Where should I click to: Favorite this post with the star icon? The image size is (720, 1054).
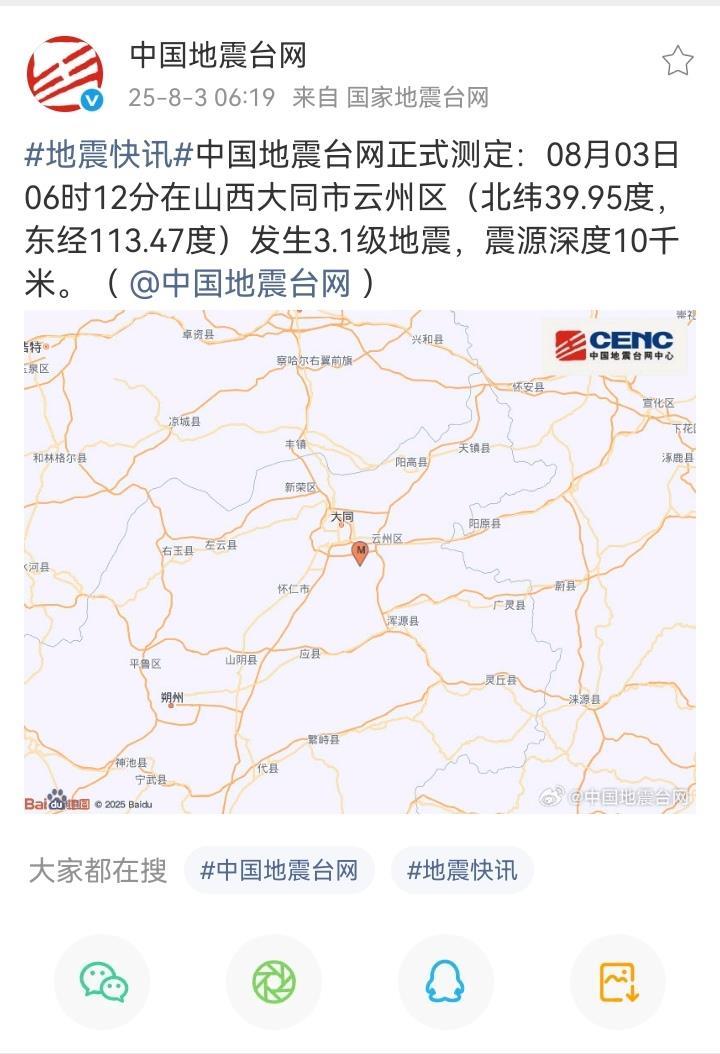[x=677, y=61]
